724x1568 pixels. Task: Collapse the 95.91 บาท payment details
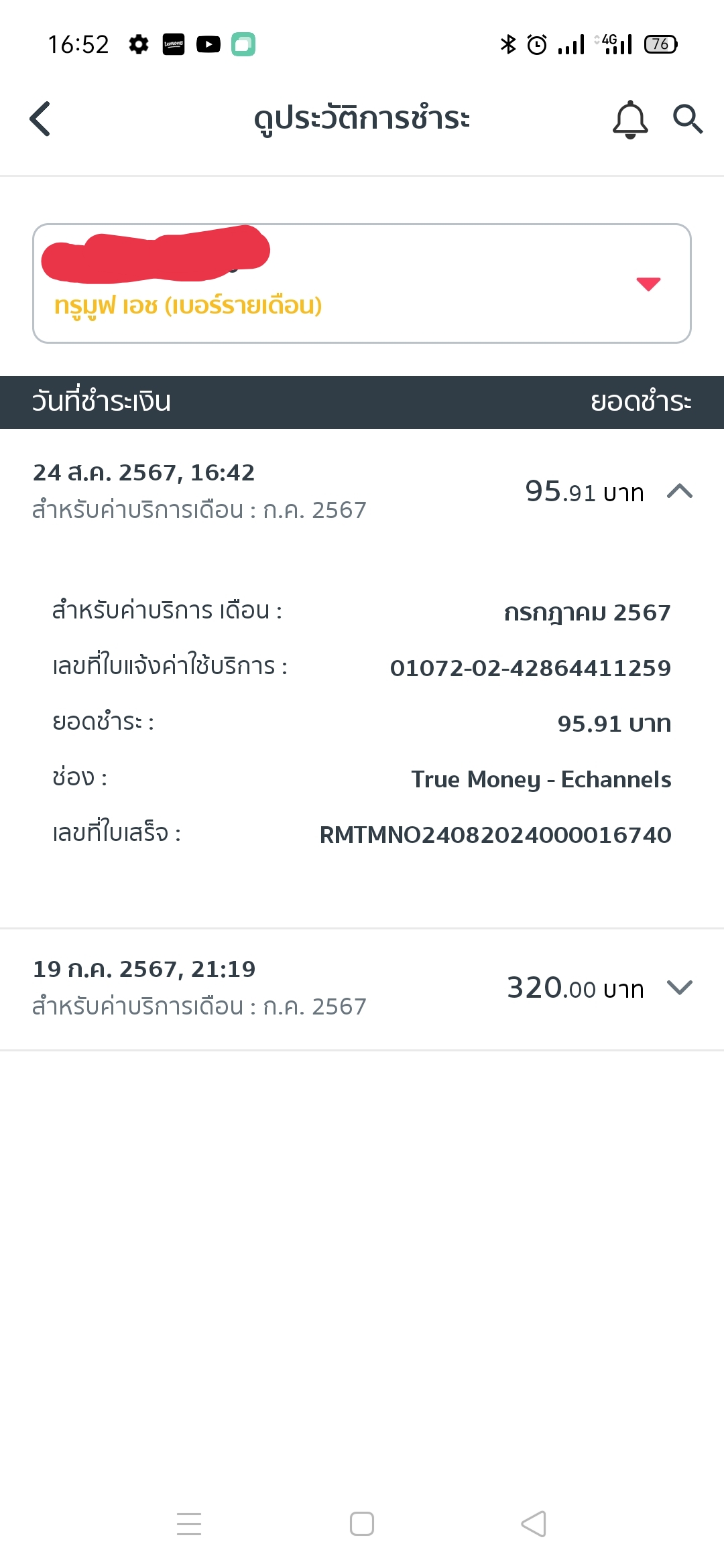[679, 491]
